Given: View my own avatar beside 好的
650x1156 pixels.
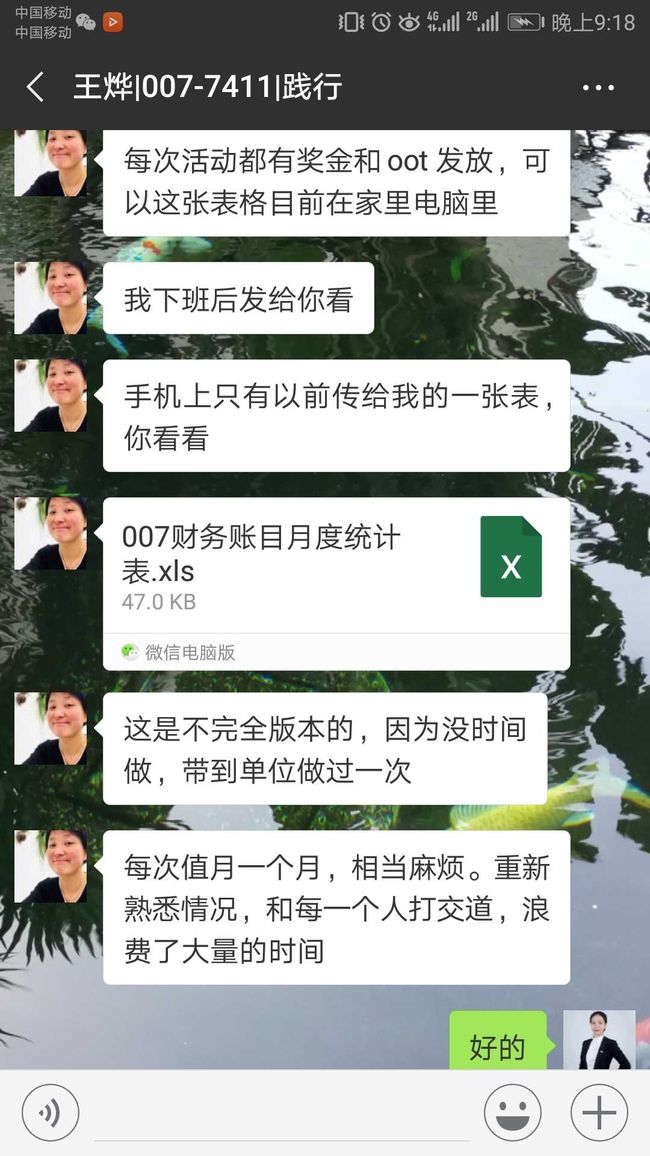Looking at the screenshot, I should pyautogui.click(x=598, y=1040).
